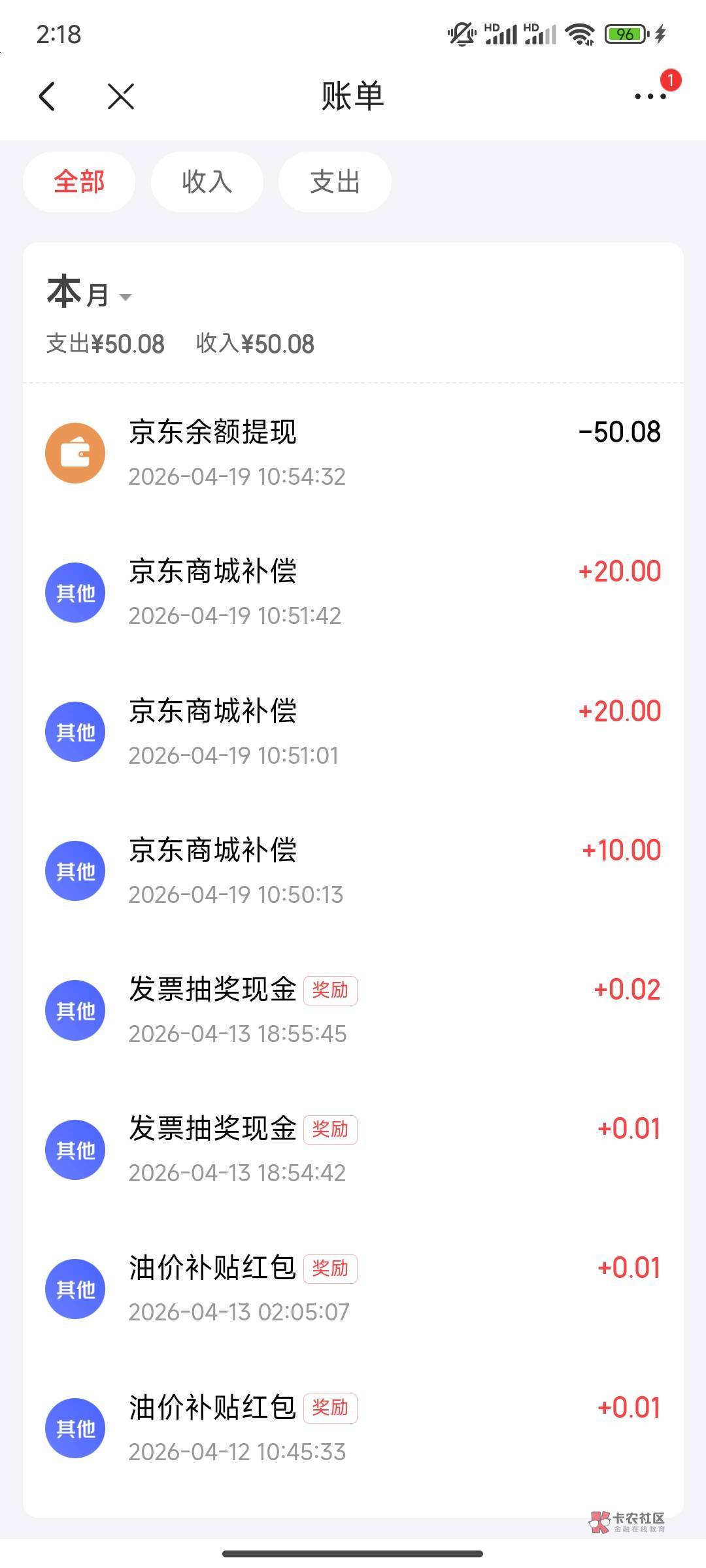Go back using the top-left arrow
706x1568 pixels.
(47, 97)
